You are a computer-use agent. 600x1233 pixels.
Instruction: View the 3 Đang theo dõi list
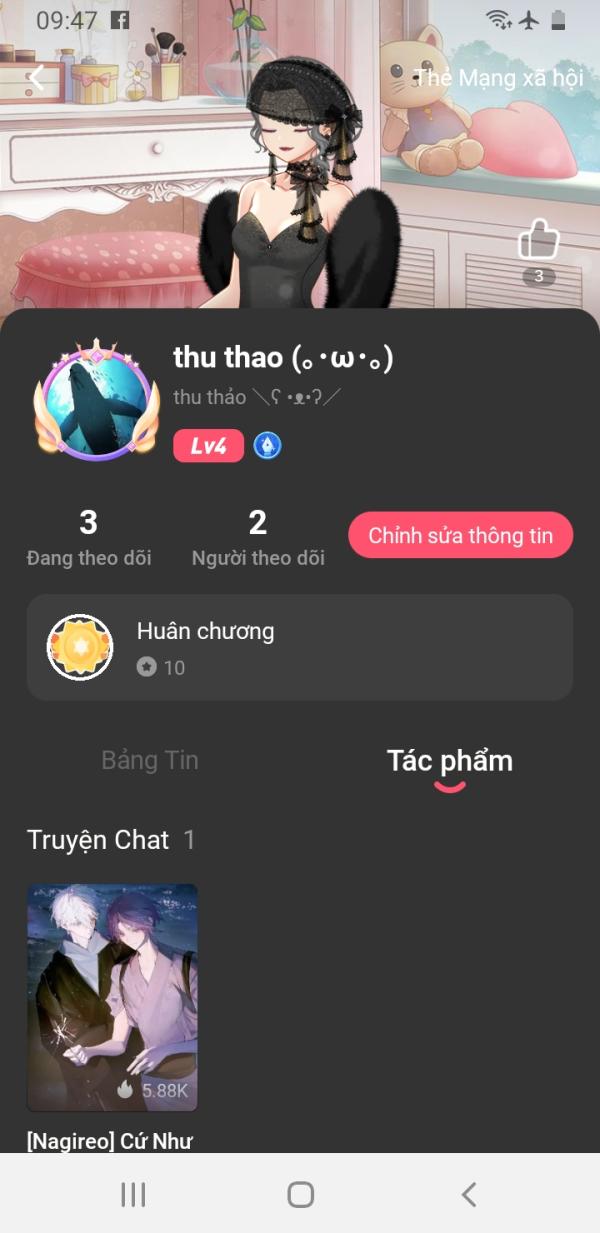[89, 537]
